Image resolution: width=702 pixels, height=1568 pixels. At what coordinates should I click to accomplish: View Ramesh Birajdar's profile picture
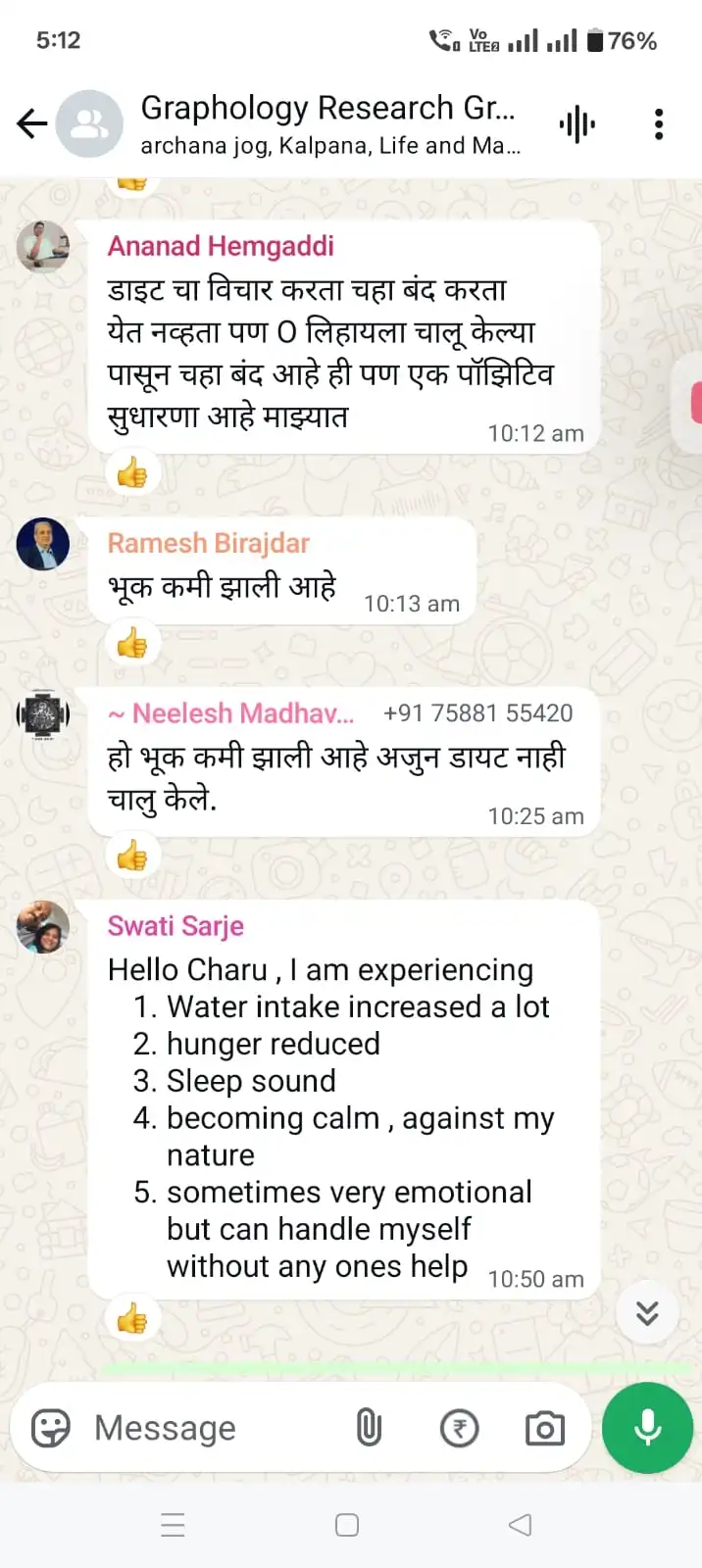point(43,544)
